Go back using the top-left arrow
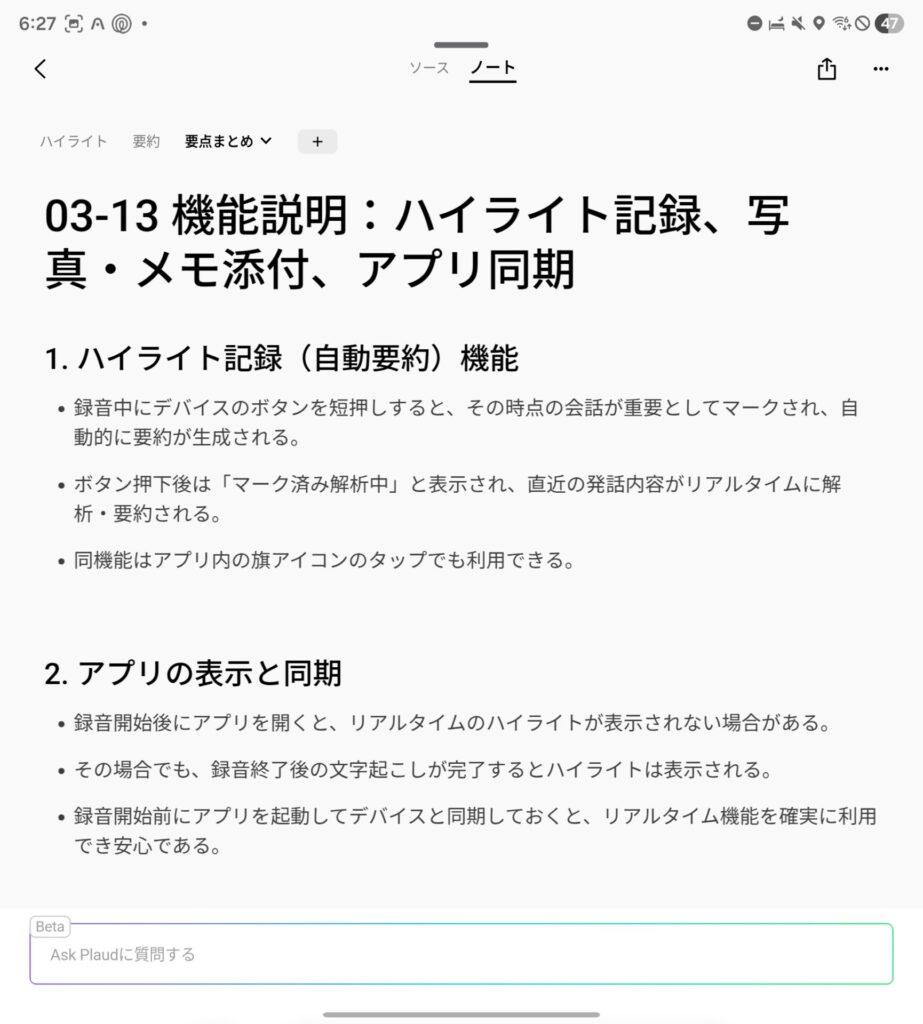 click(40, 69)
